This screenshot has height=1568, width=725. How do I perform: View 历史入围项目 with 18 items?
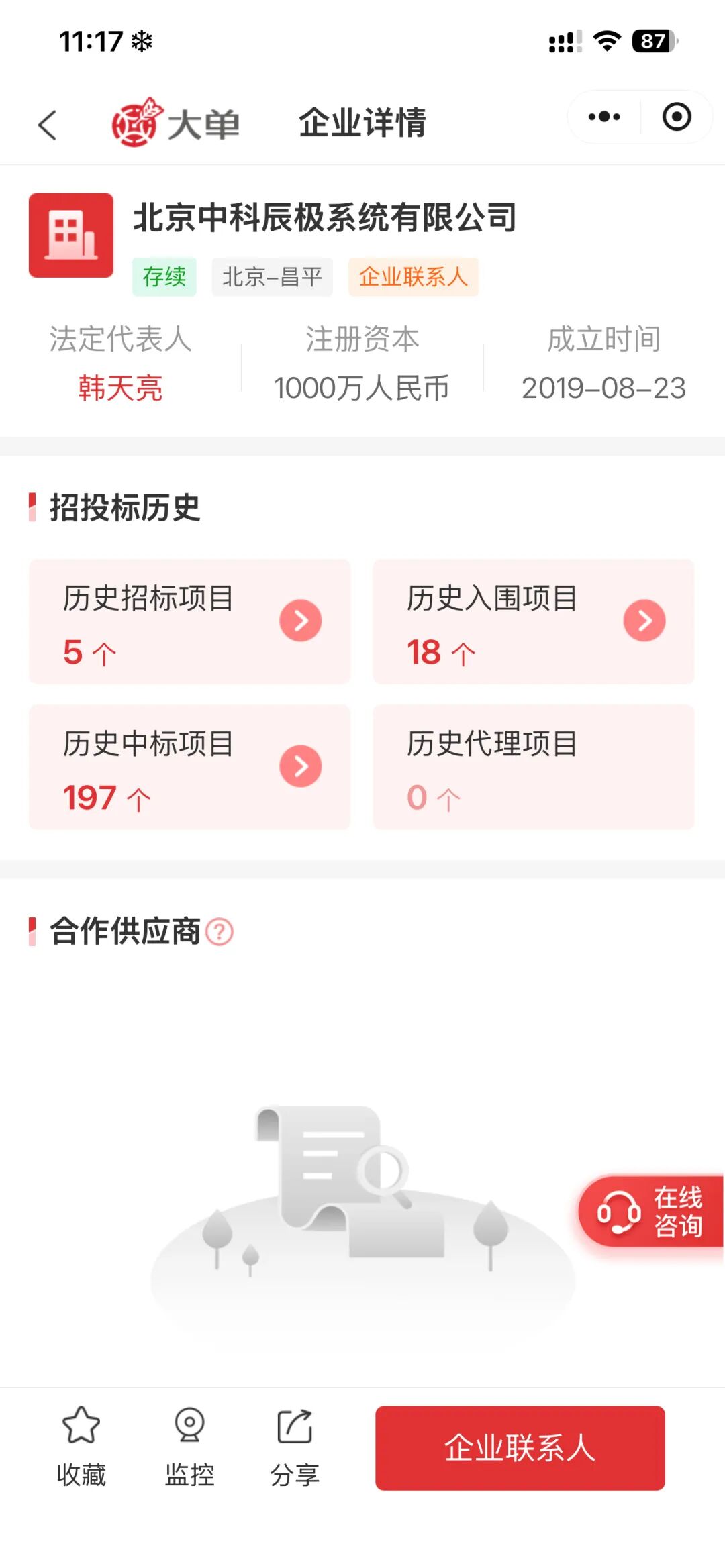click(x=534, y=621)
